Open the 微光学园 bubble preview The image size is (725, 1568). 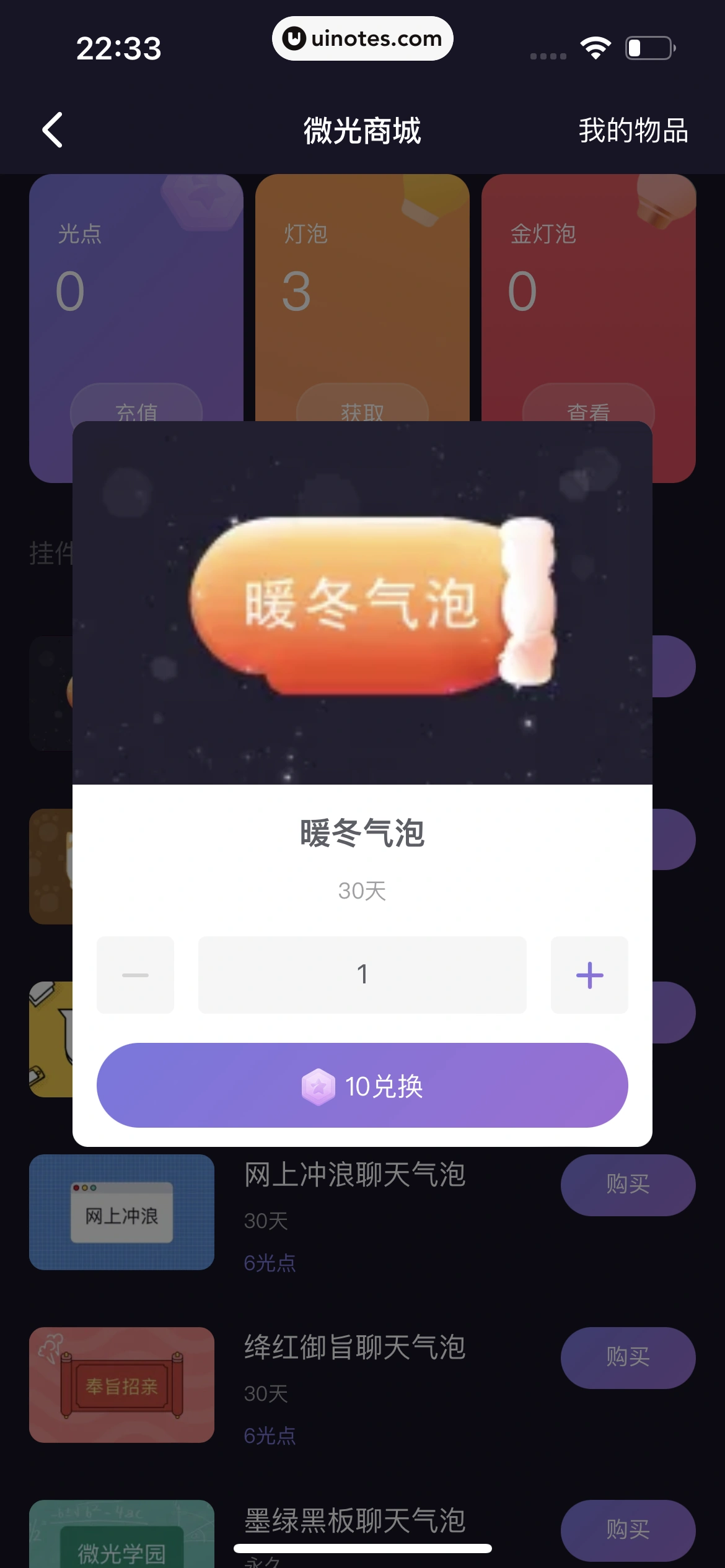point(121,1536)
